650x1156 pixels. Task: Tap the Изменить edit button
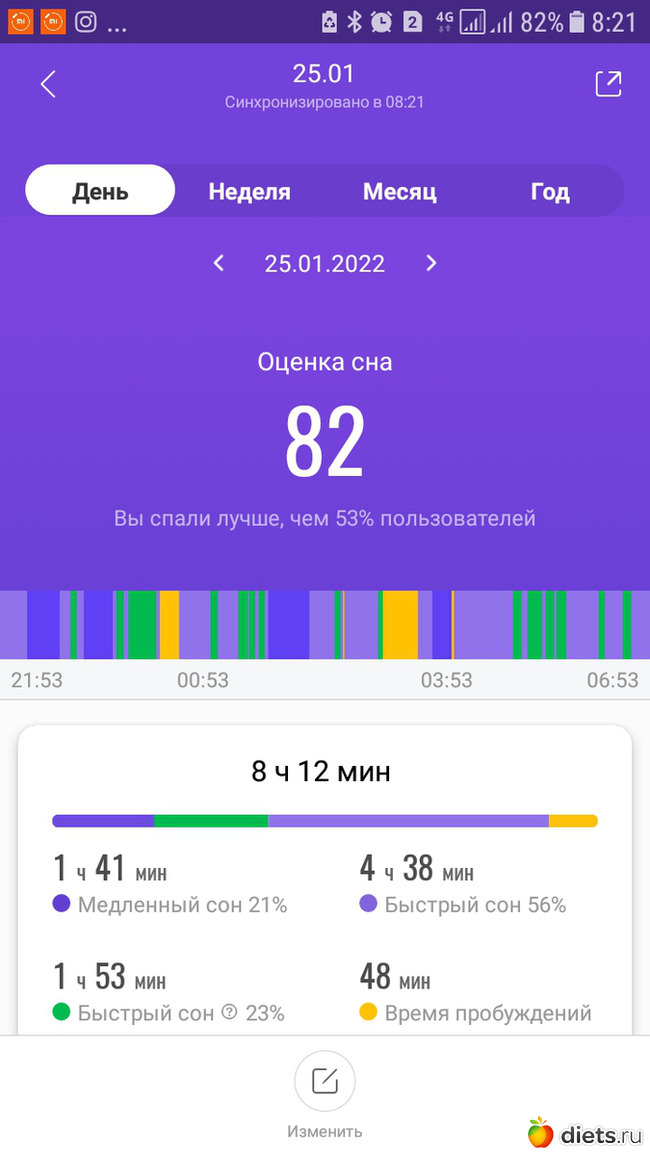click(x=324, y=1081)
